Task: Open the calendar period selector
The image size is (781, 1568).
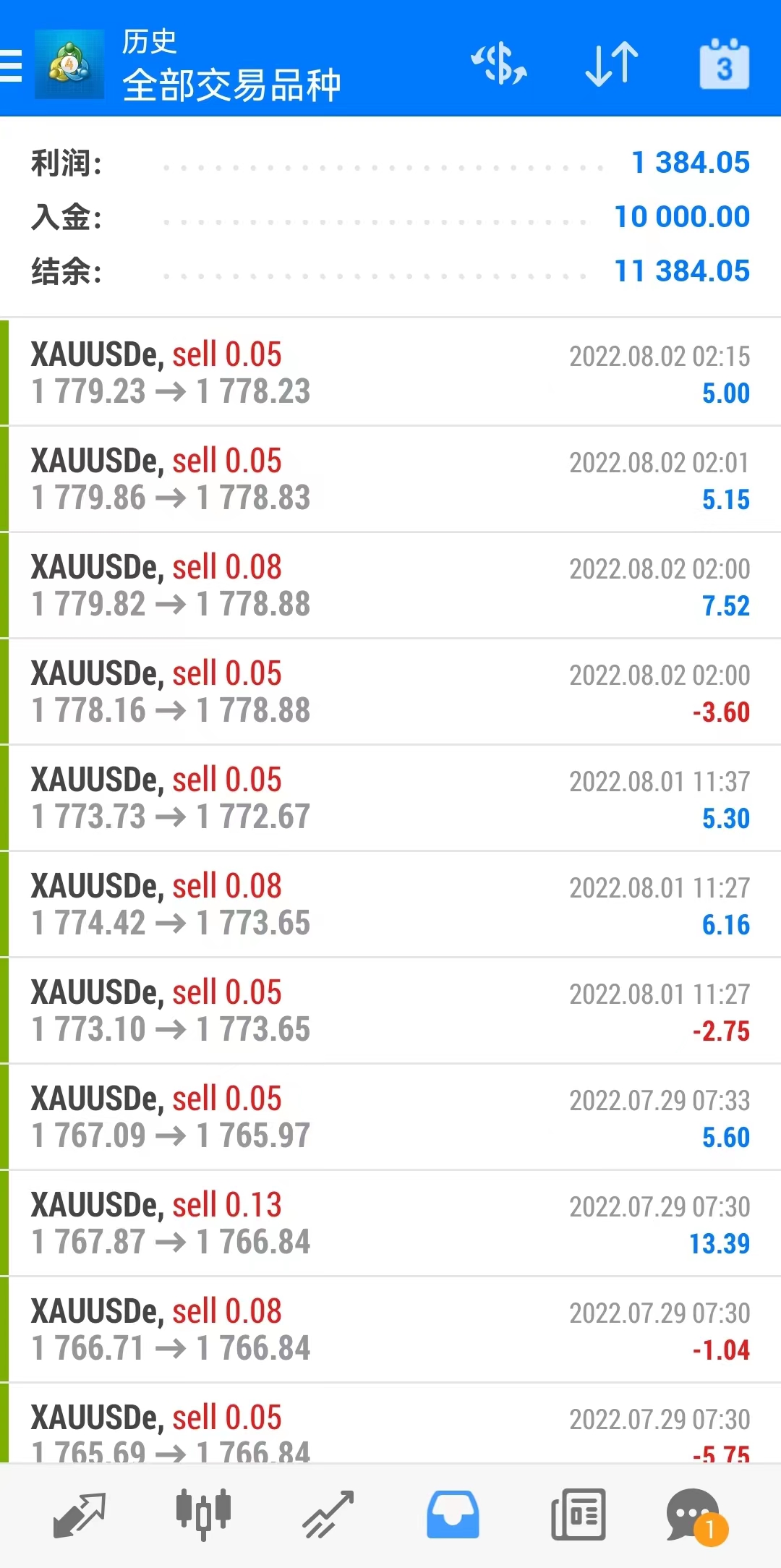Action: (x=725, y=65)
